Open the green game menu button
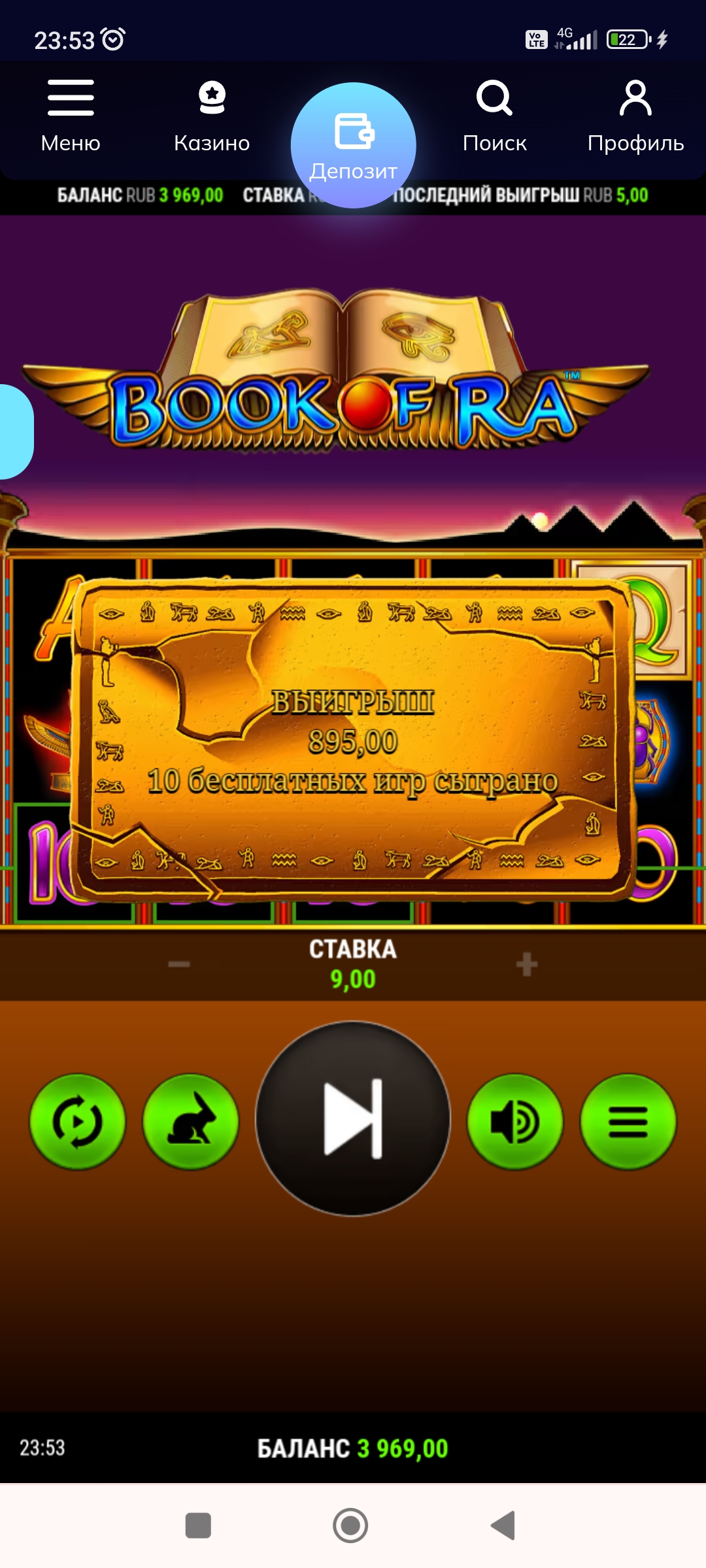706x1568 pixels. point(628,1122)
